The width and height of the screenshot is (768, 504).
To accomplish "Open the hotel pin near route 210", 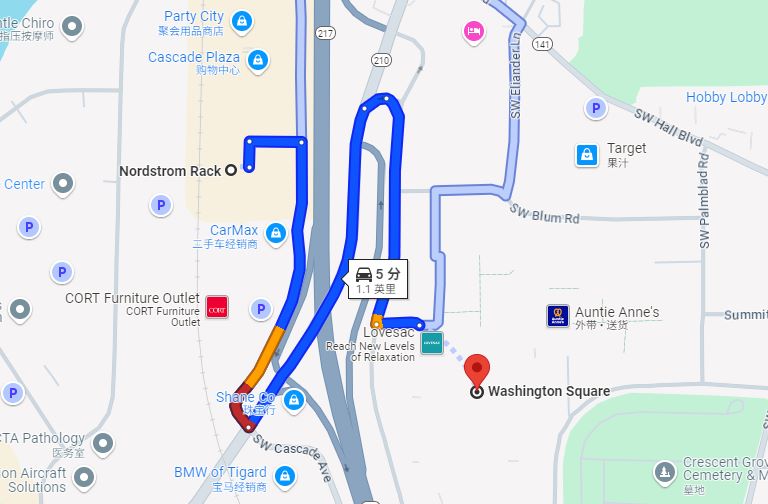I will [473, 31].
